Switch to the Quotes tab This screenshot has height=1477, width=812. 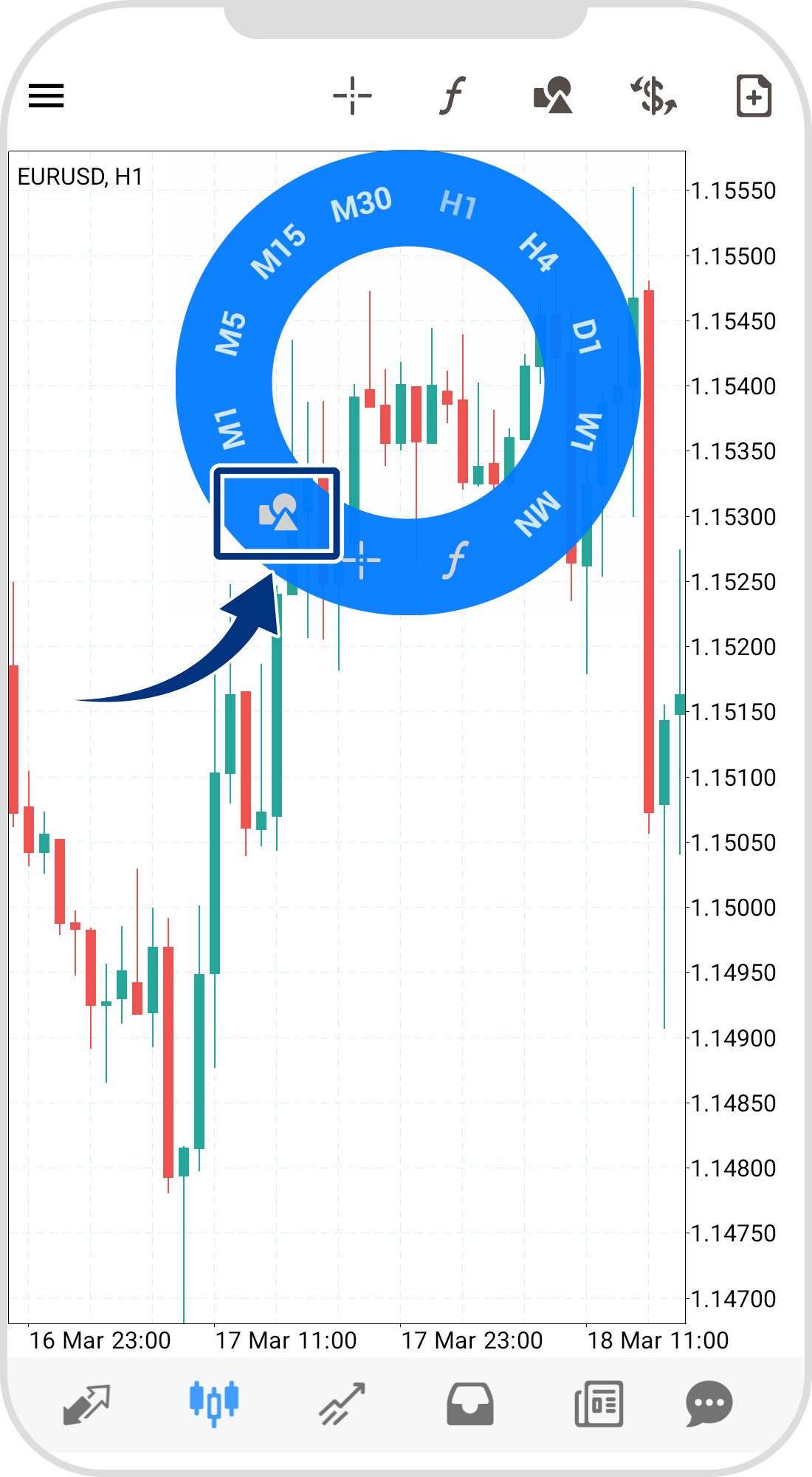pos(86,1403)
